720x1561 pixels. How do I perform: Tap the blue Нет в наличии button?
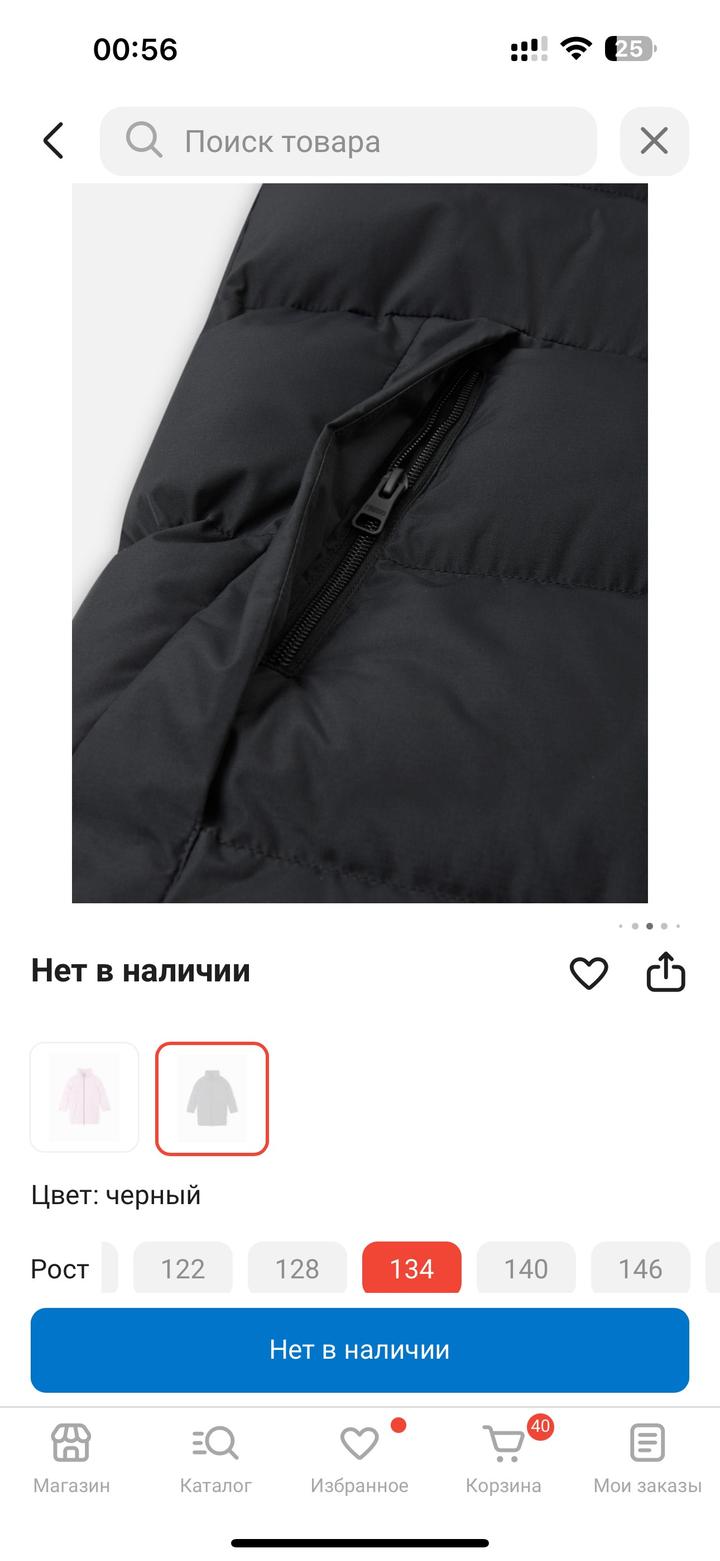[x=360, y=1350]
